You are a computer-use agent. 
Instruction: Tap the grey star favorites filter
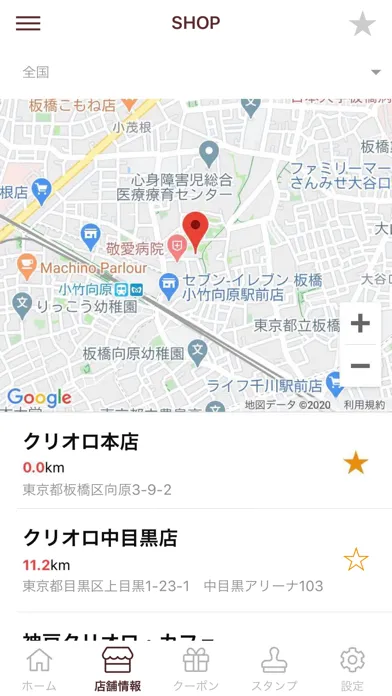coord(362,24)
